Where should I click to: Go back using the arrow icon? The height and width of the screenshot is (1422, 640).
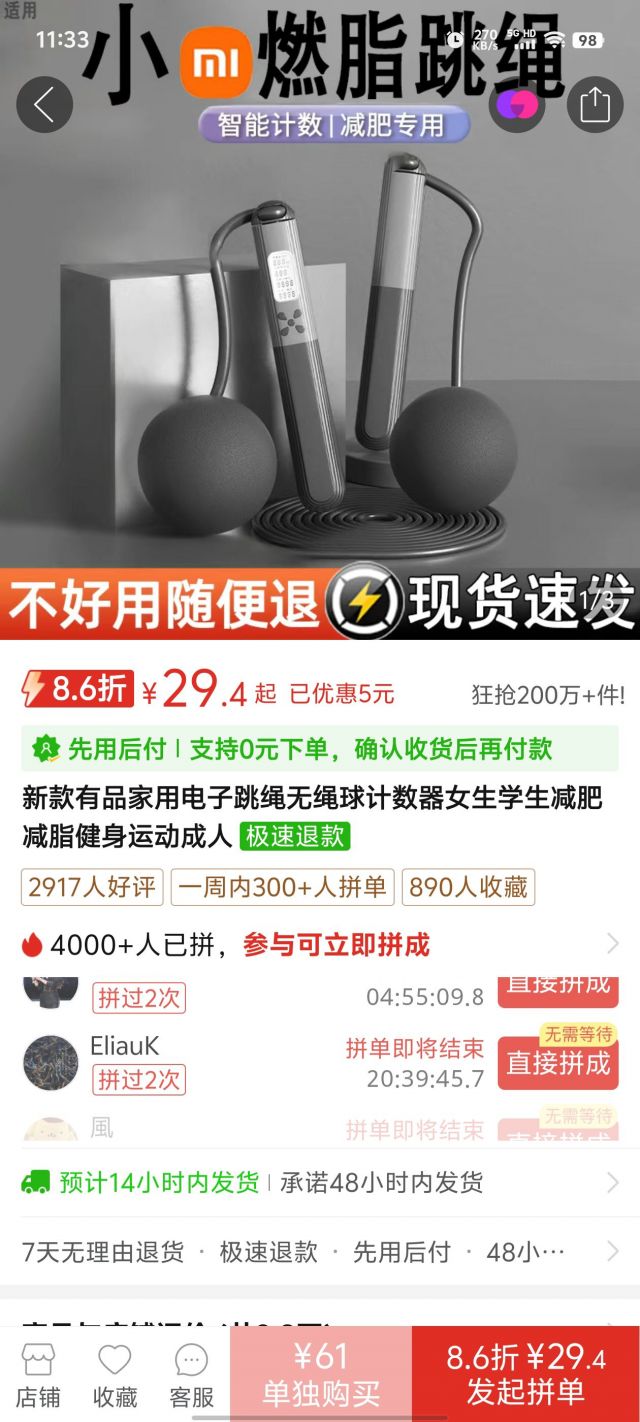(x=44, y=105)
